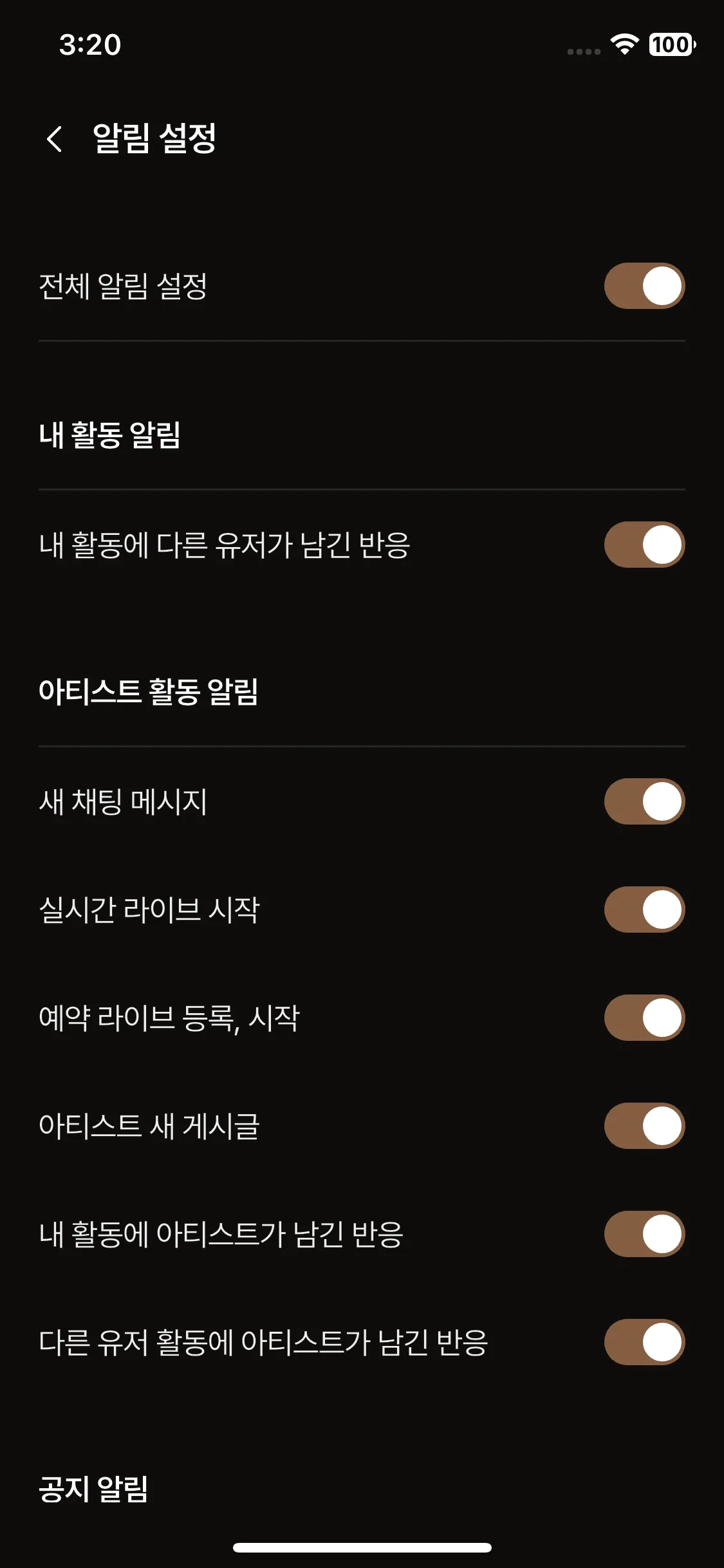Screen dimensions: 724x1568
Task: Disable 실시간 라이브 시작 alerts
Action: 644,908
